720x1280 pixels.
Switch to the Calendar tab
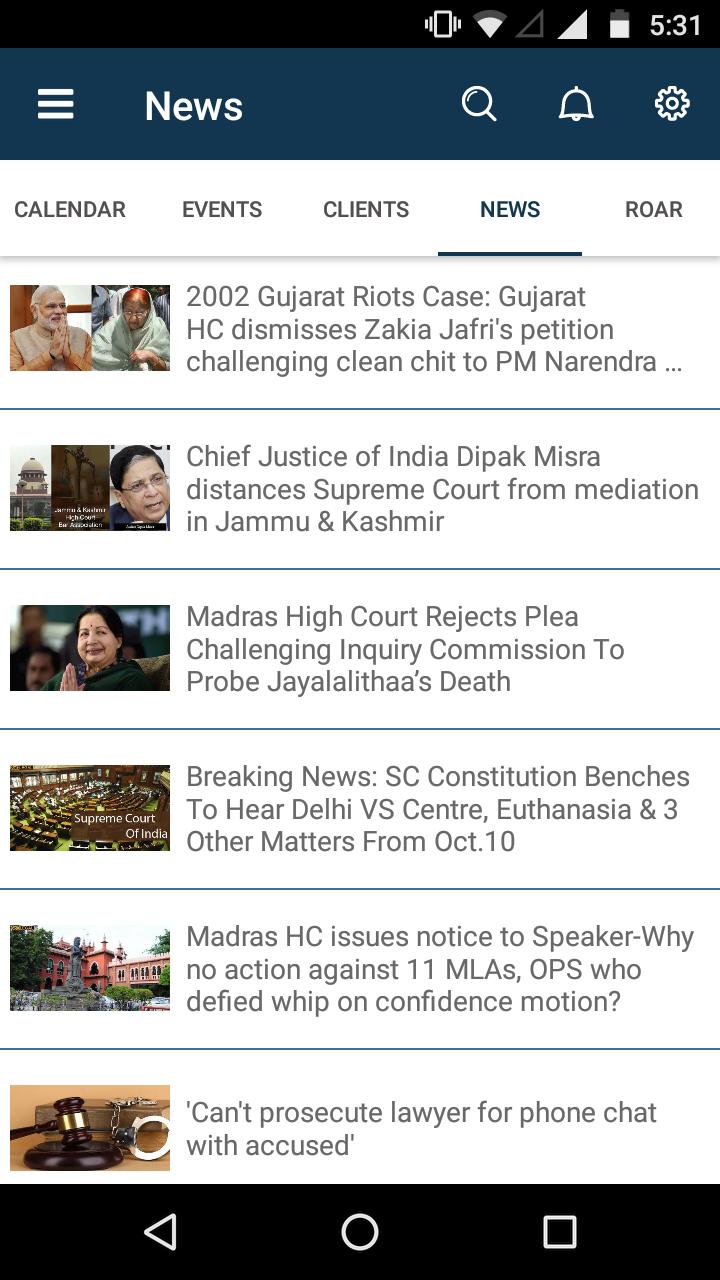(x=70, y=209)
